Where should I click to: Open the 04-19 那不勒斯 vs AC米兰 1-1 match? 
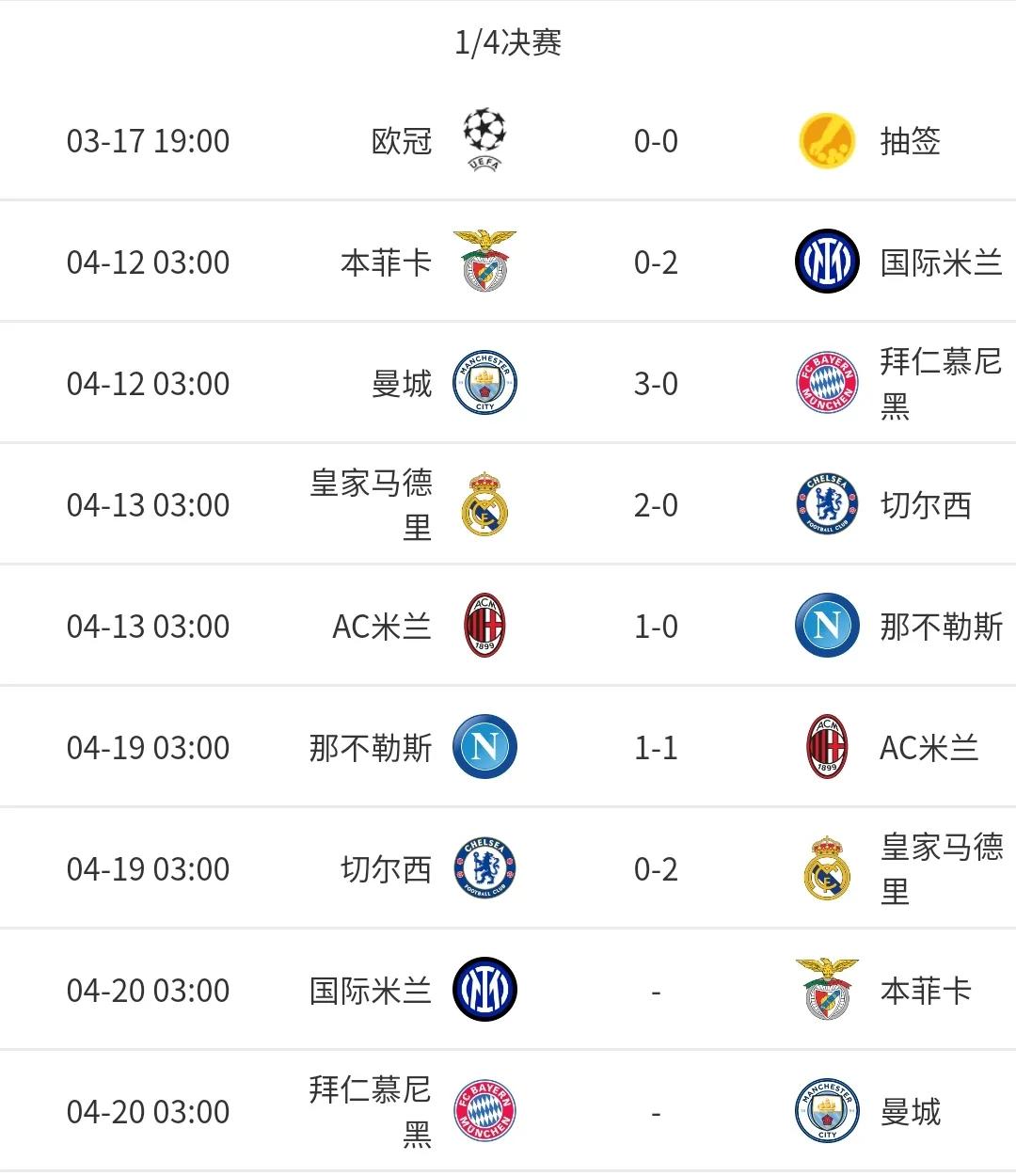coord(508,748)
